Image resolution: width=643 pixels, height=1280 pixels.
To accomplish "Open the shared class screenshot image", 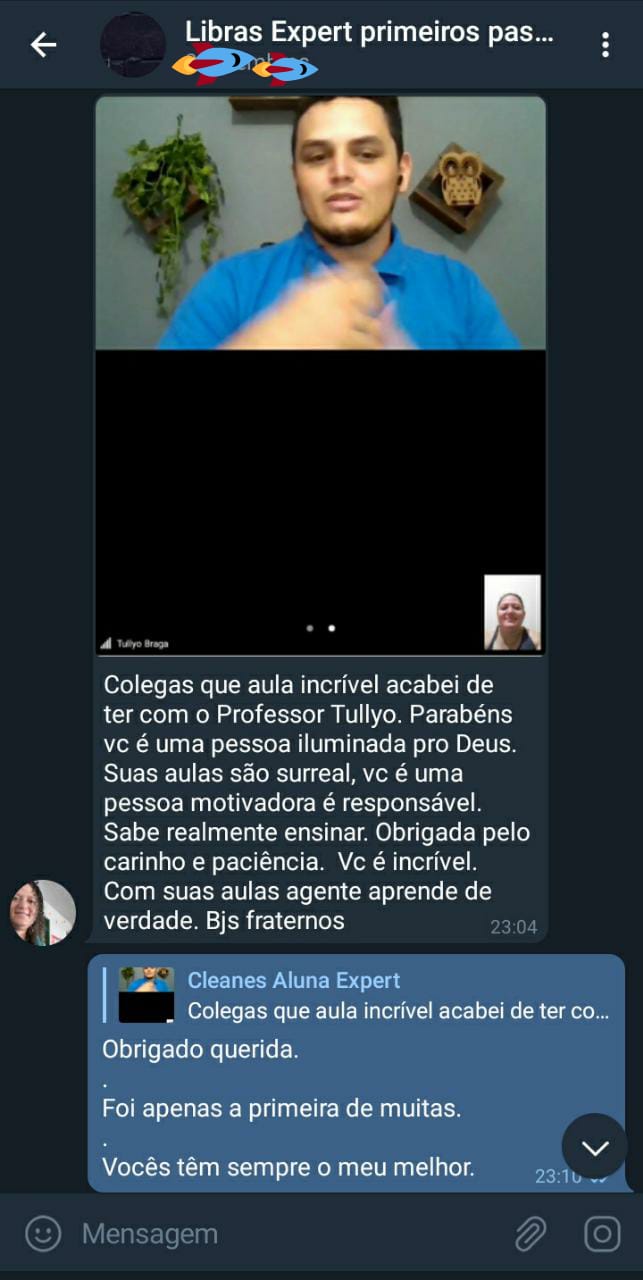I will tap(320, 375).
